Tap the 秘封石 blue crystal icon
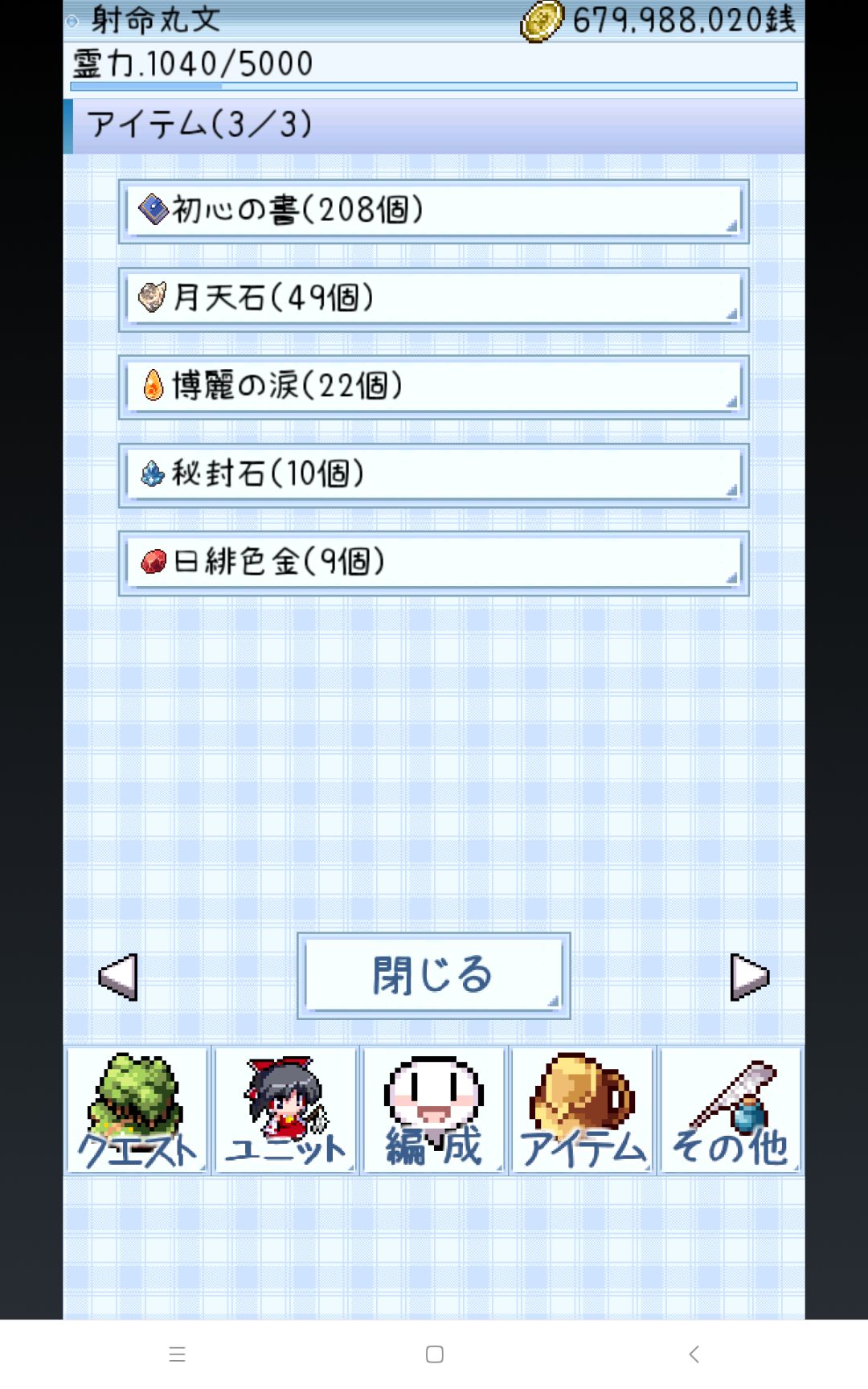The image size is (868, 1389). 153,474
